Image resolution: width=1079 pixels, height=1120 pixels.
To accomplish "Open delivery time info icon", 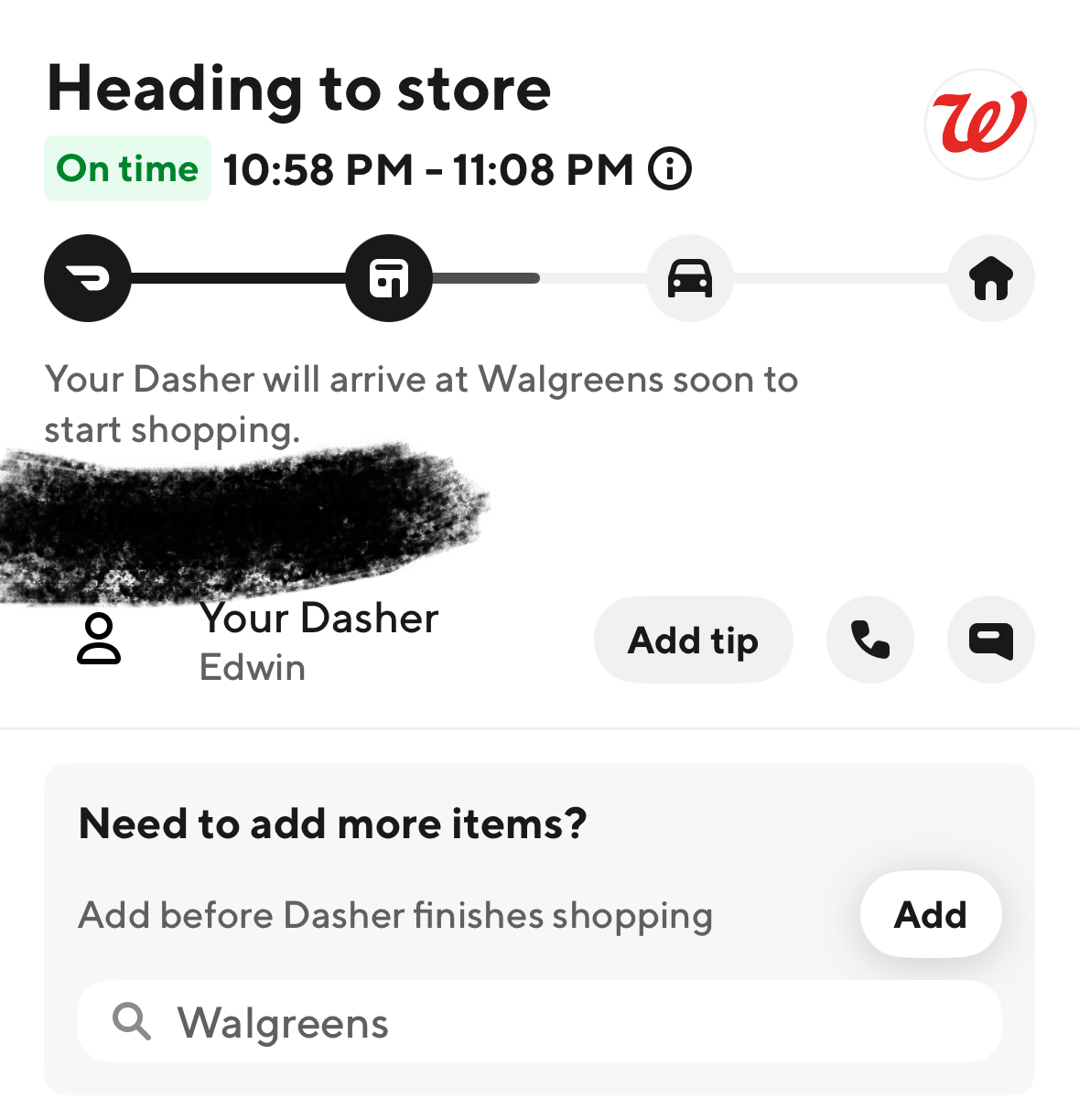I will click(670, 169).
